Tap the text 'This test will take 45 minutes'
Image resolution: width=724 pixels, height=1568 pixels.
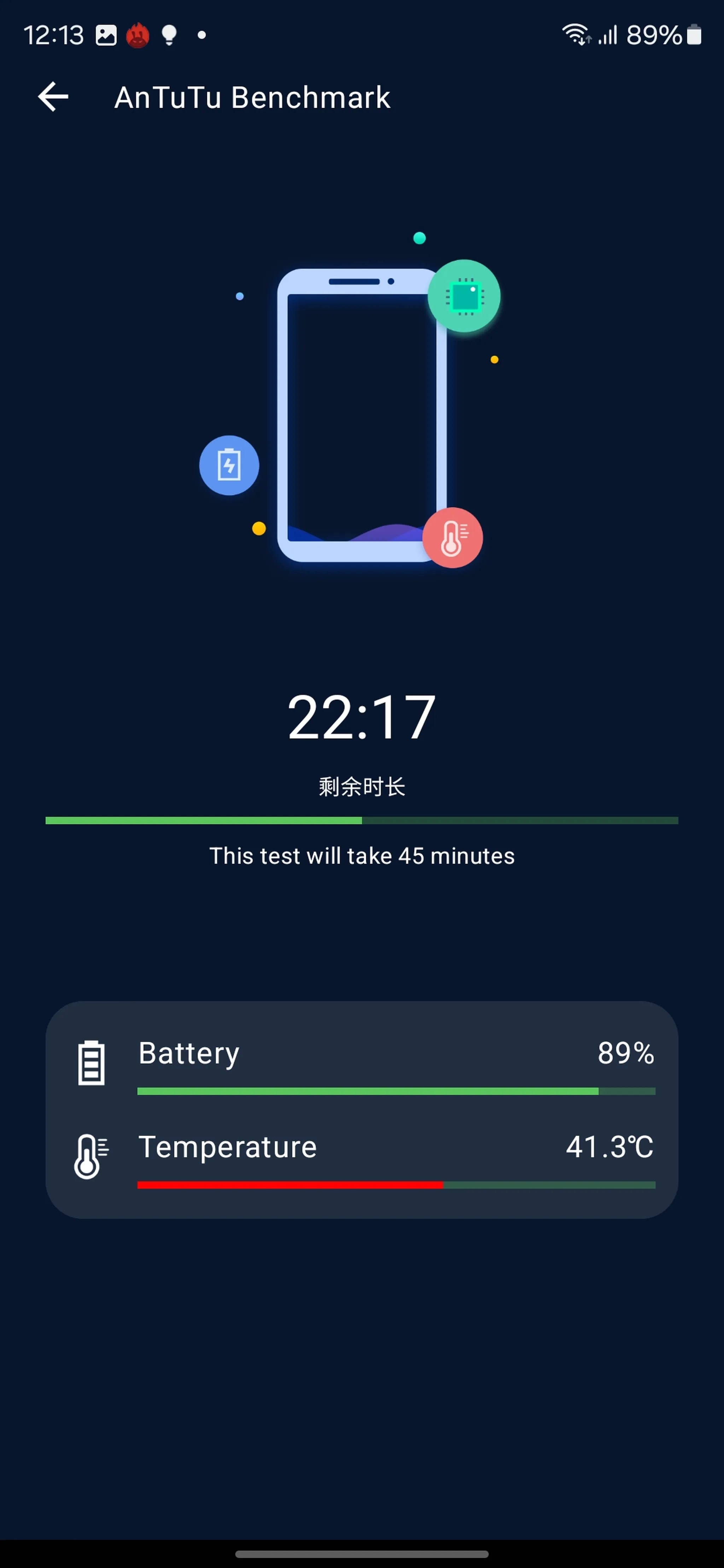point(362,856)
